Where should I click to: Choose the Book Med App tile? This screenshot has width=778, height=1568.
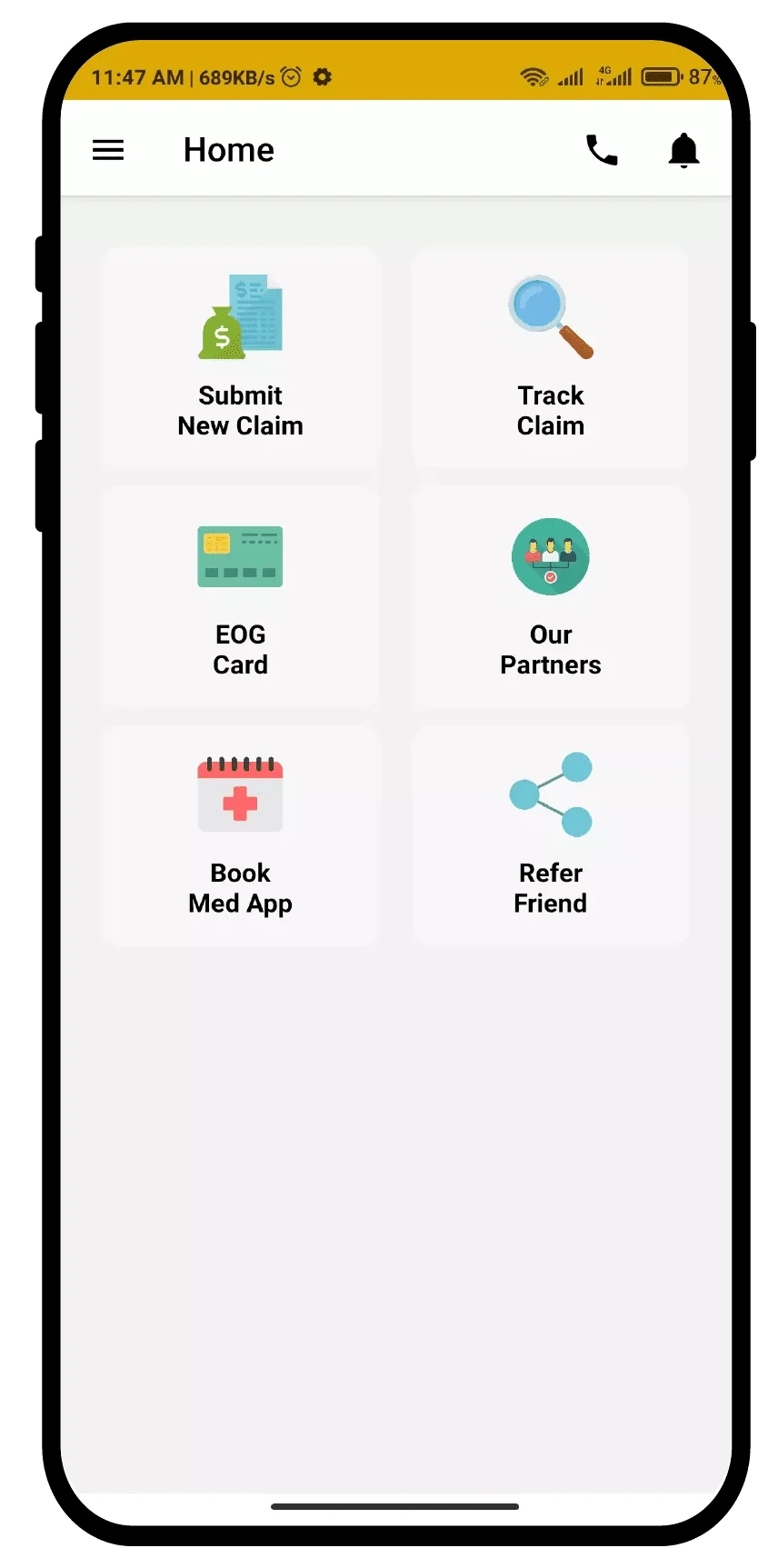pos(240,835)
